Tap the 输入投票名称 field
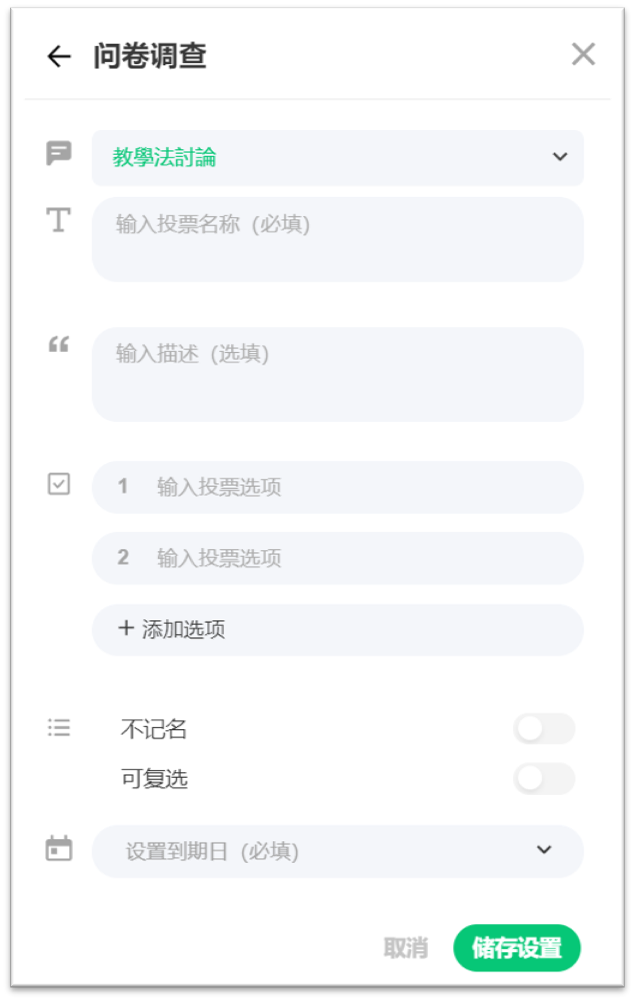Screen dimensions: 635x1001 coord(337,239)
